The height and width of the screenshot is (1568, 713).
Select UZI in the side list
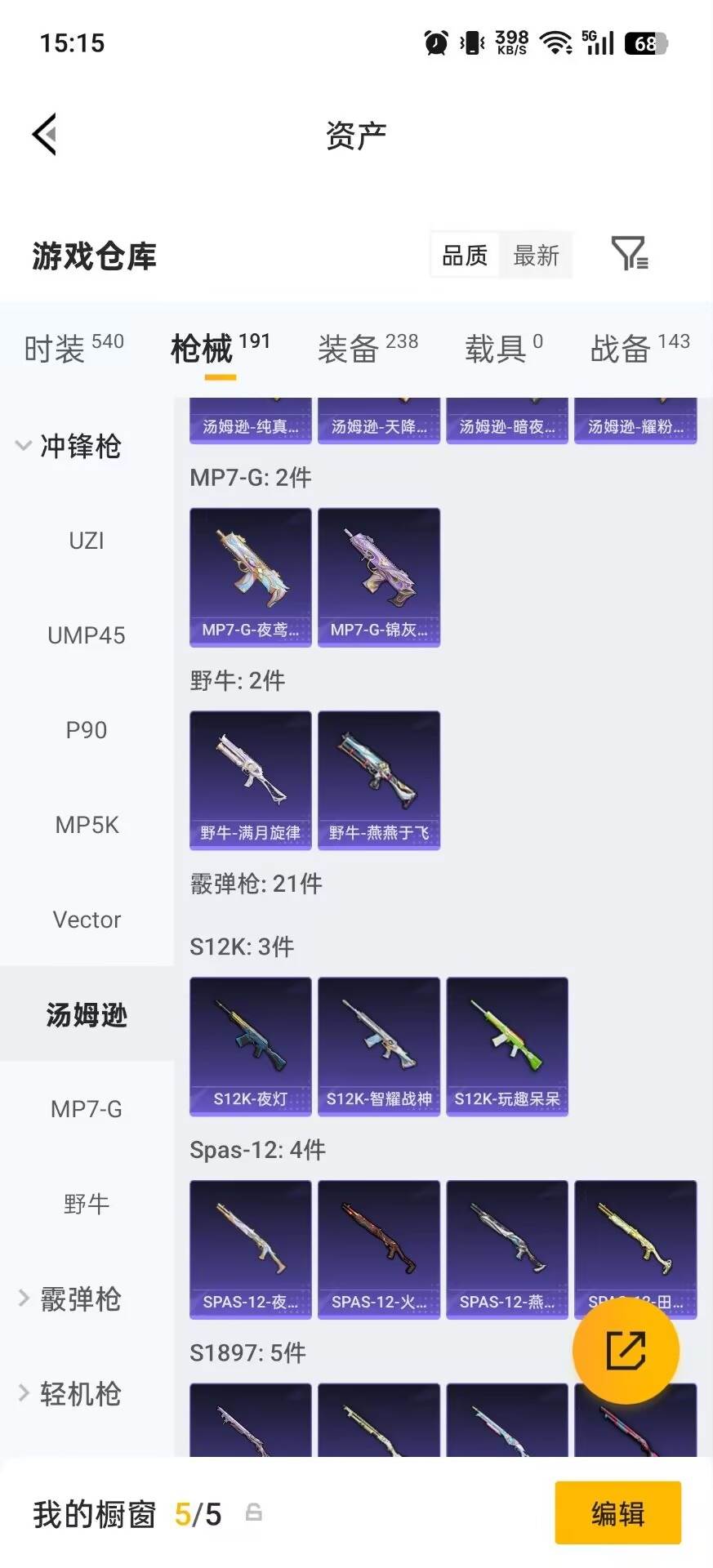pyautogui.click(x=87, y=541)
